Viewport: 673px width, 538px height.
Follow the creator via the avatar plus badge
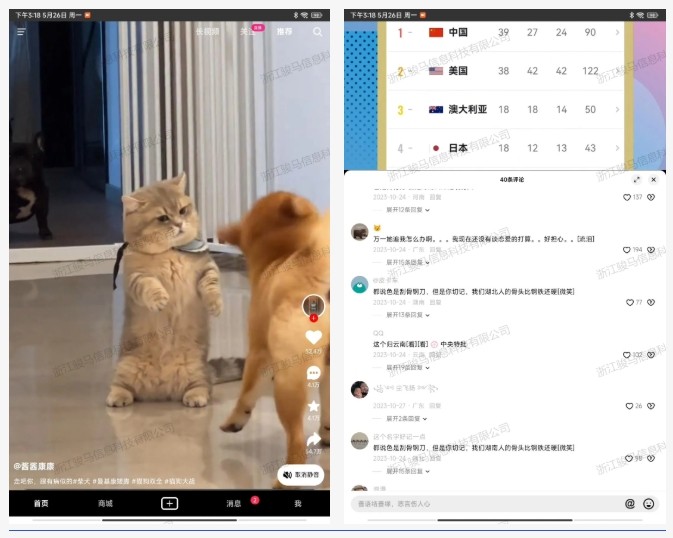(313, 317)
